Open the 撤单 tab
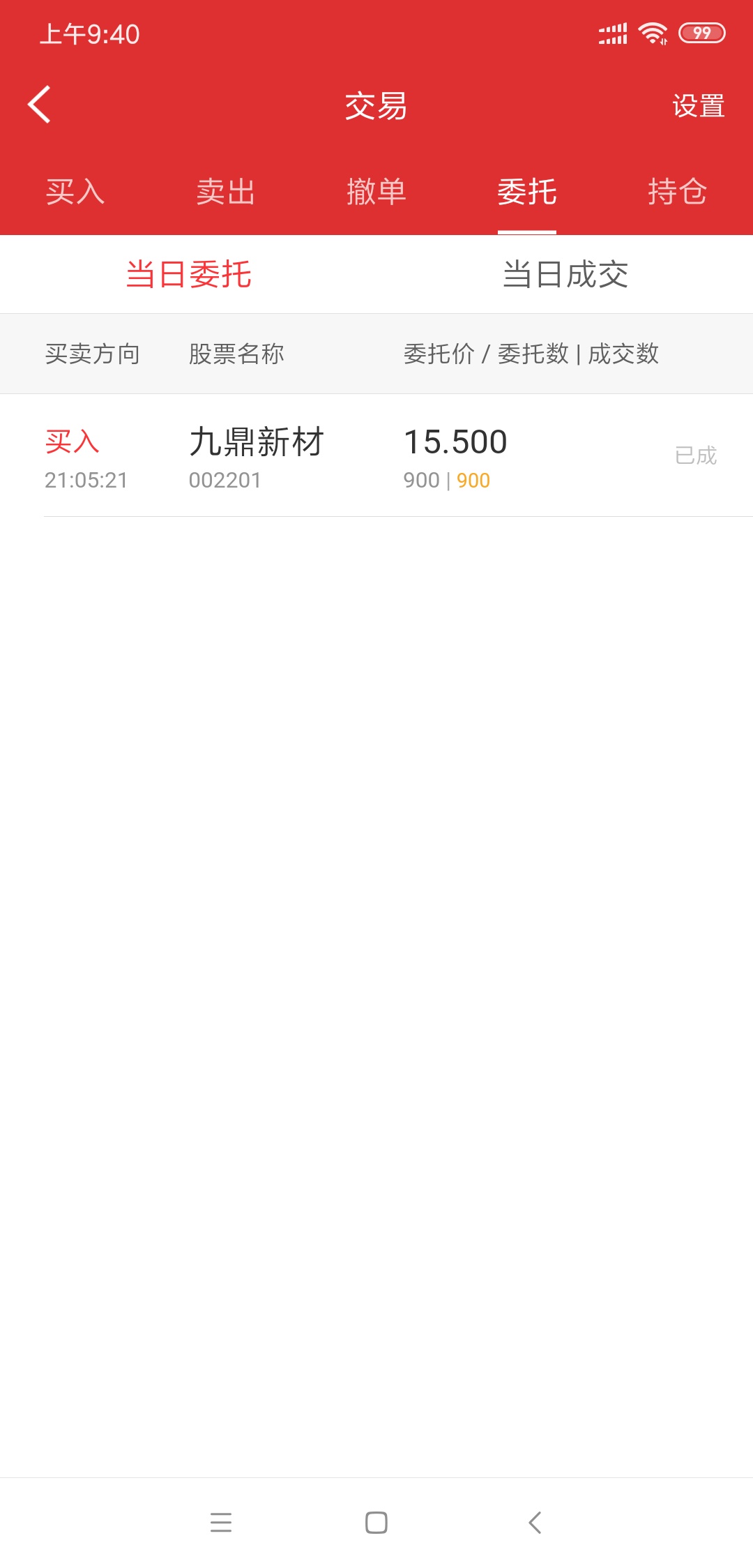Screen dimensions: 753x1568 376,192
